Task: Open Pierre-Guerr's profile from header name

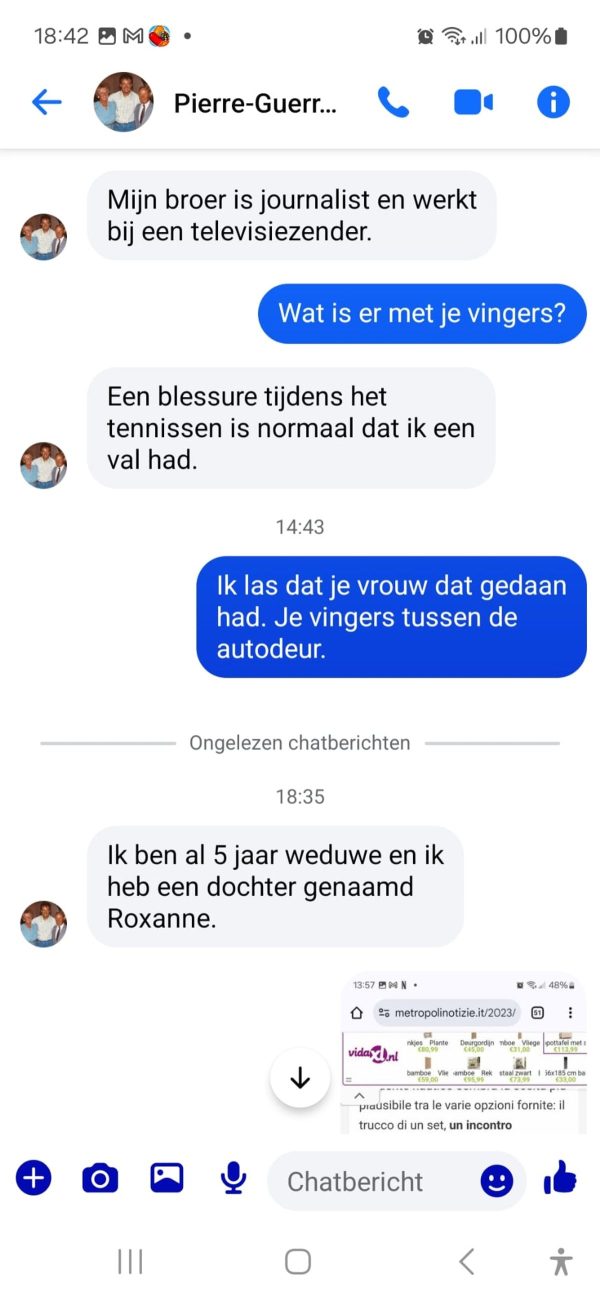Action: click(254, 103)
